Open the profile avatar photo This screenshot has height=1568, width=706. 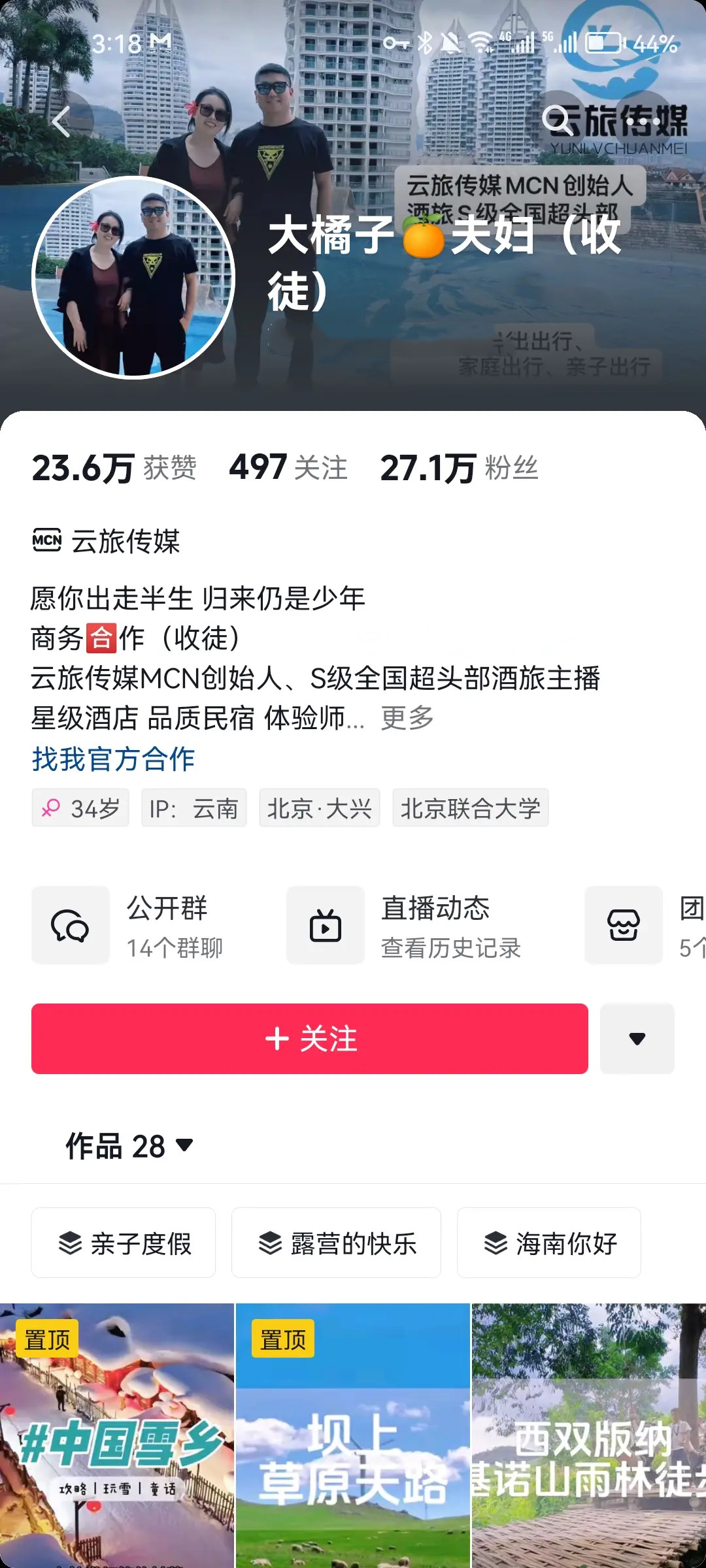(x=134, y=277)
